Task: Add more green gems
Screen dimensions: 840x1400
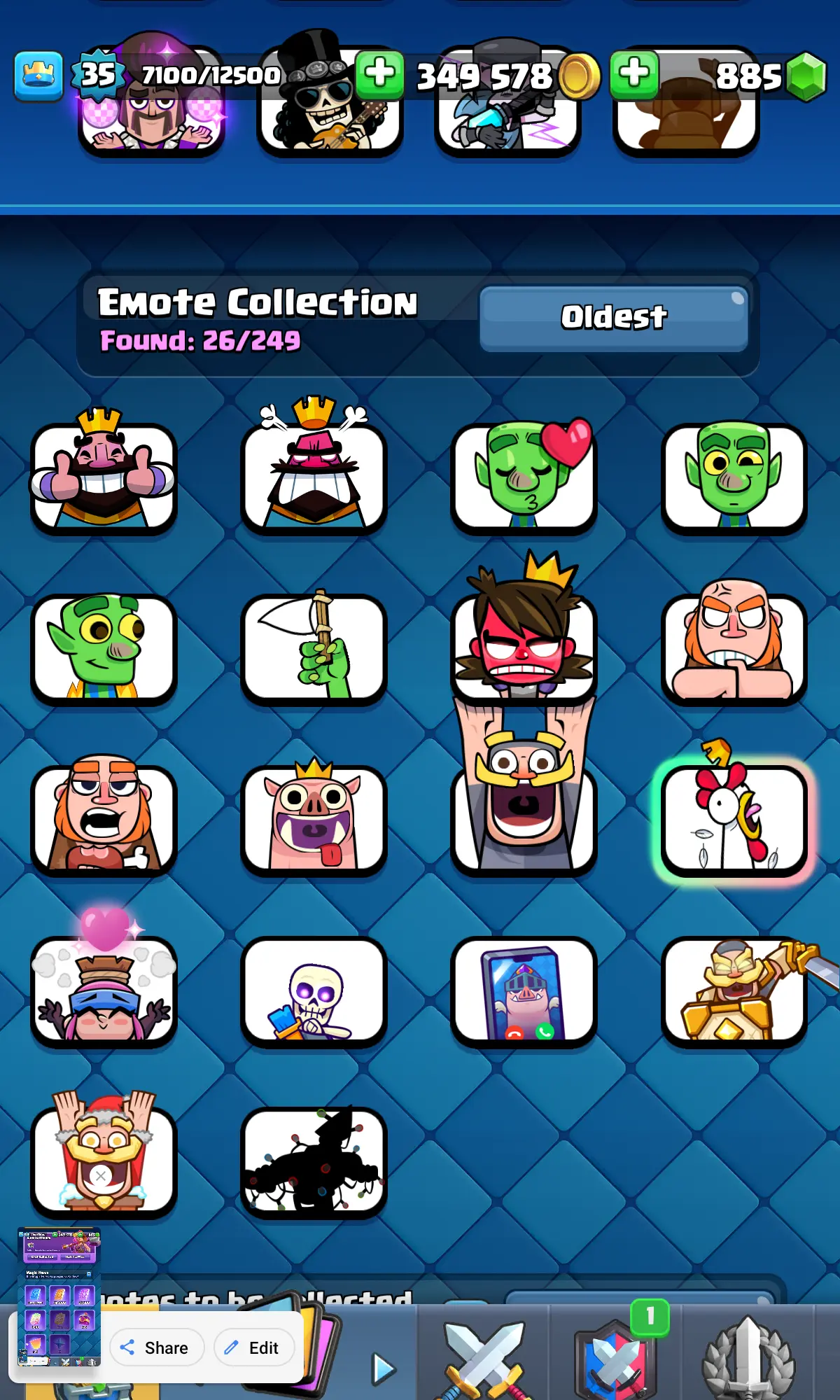Action: [633, 73]
